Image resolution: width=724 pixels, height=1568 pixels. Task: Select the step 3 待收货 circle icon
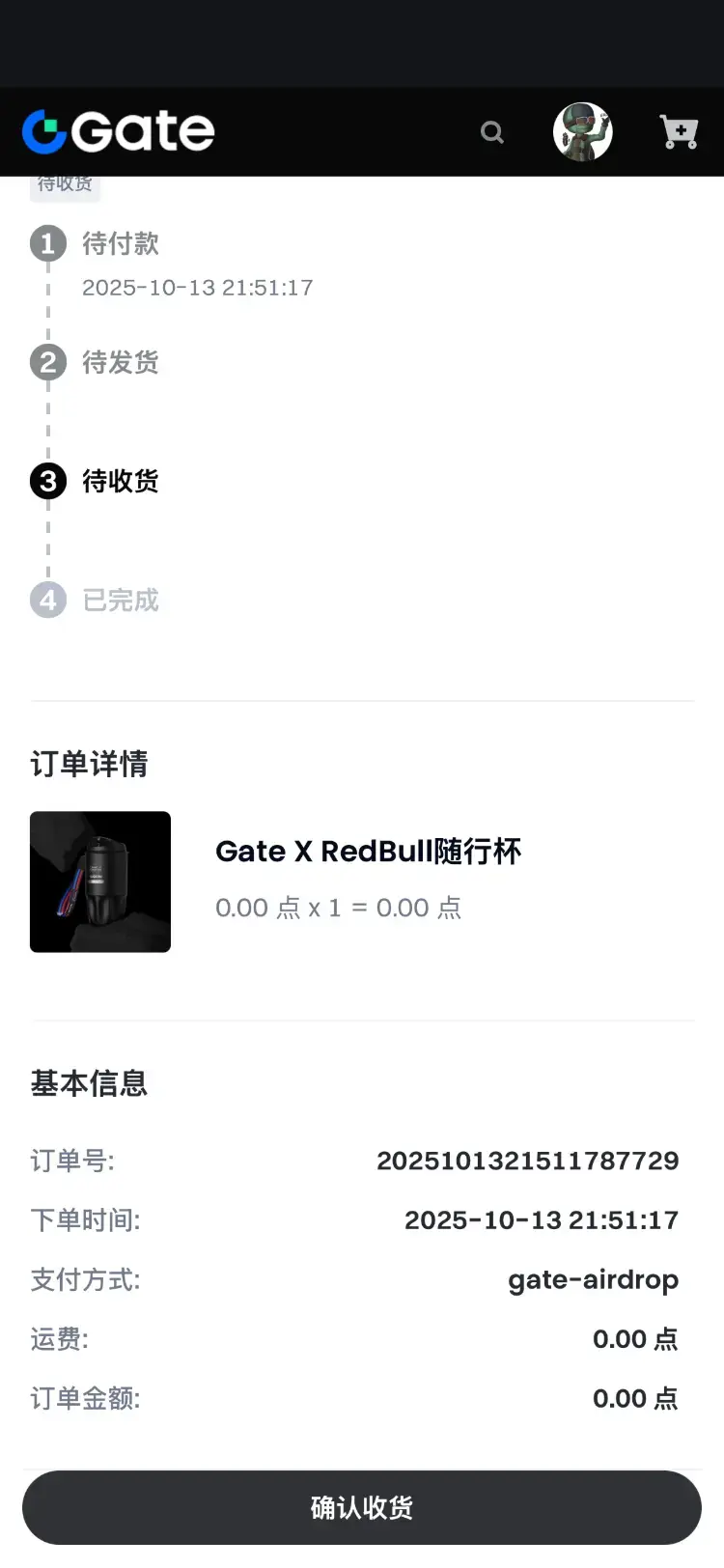coord(48,481)
